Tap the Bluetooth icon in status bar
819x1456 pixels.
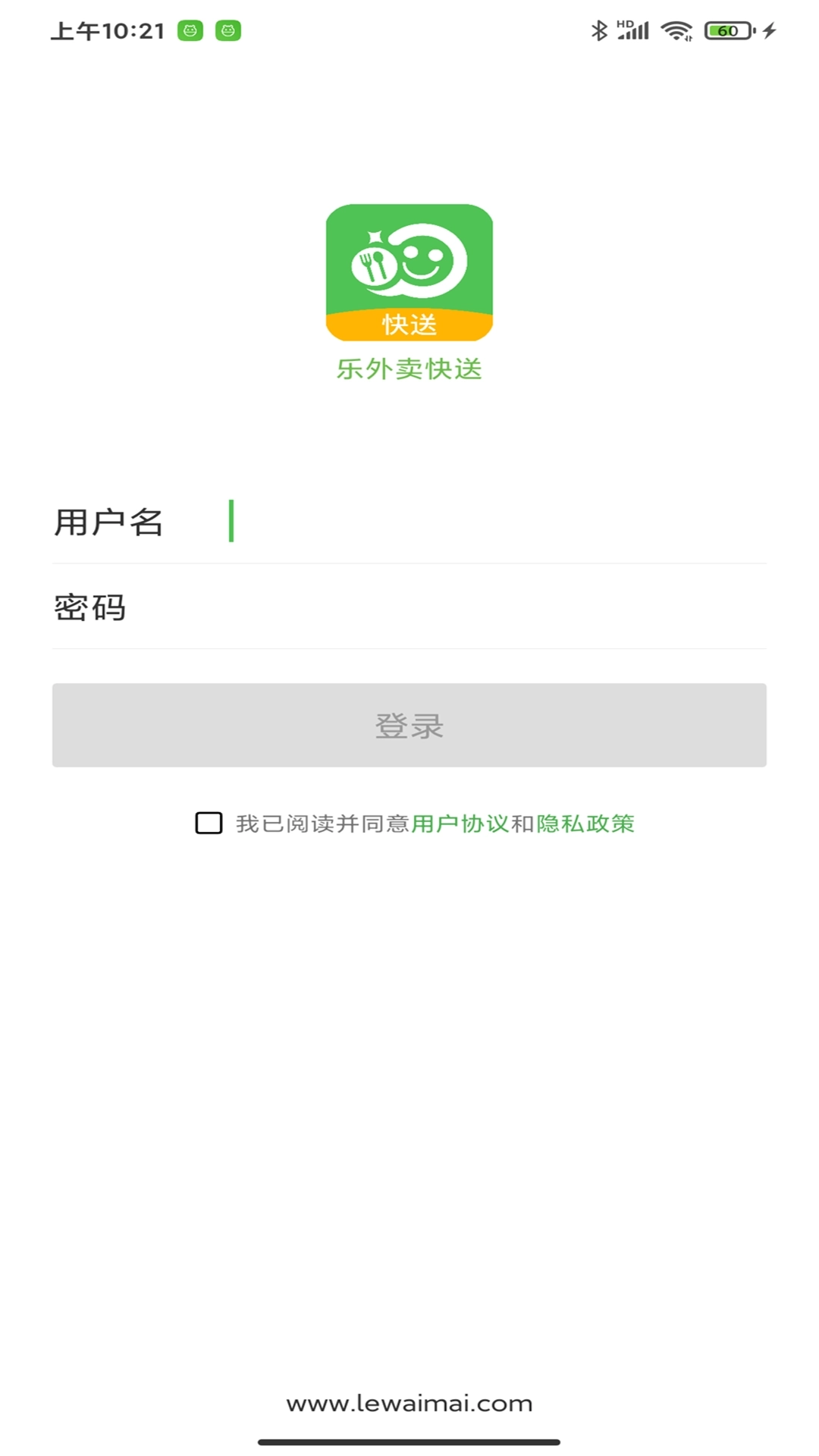[x=598, y=29]
